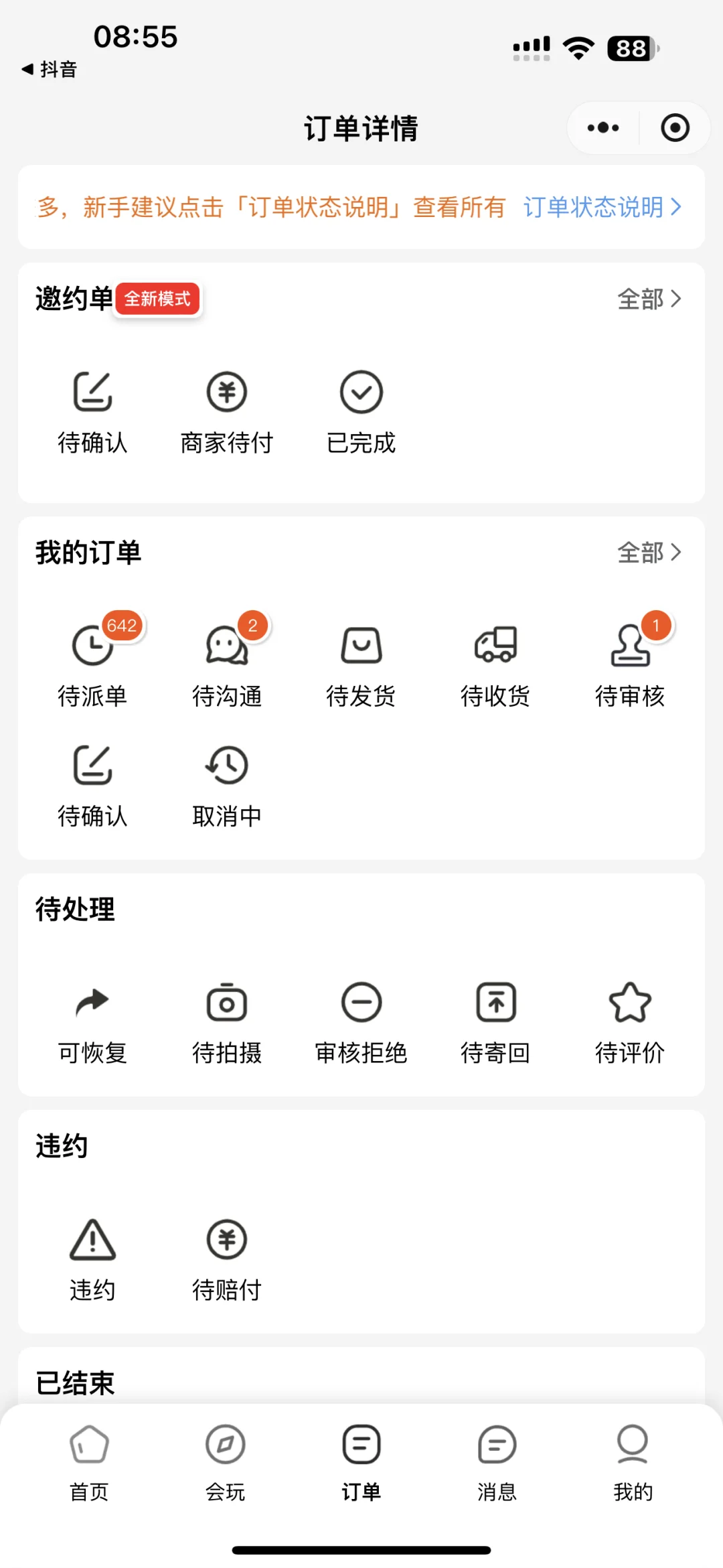Return to 抖音 via status bar back link
723x1568 pixels.
50,69
